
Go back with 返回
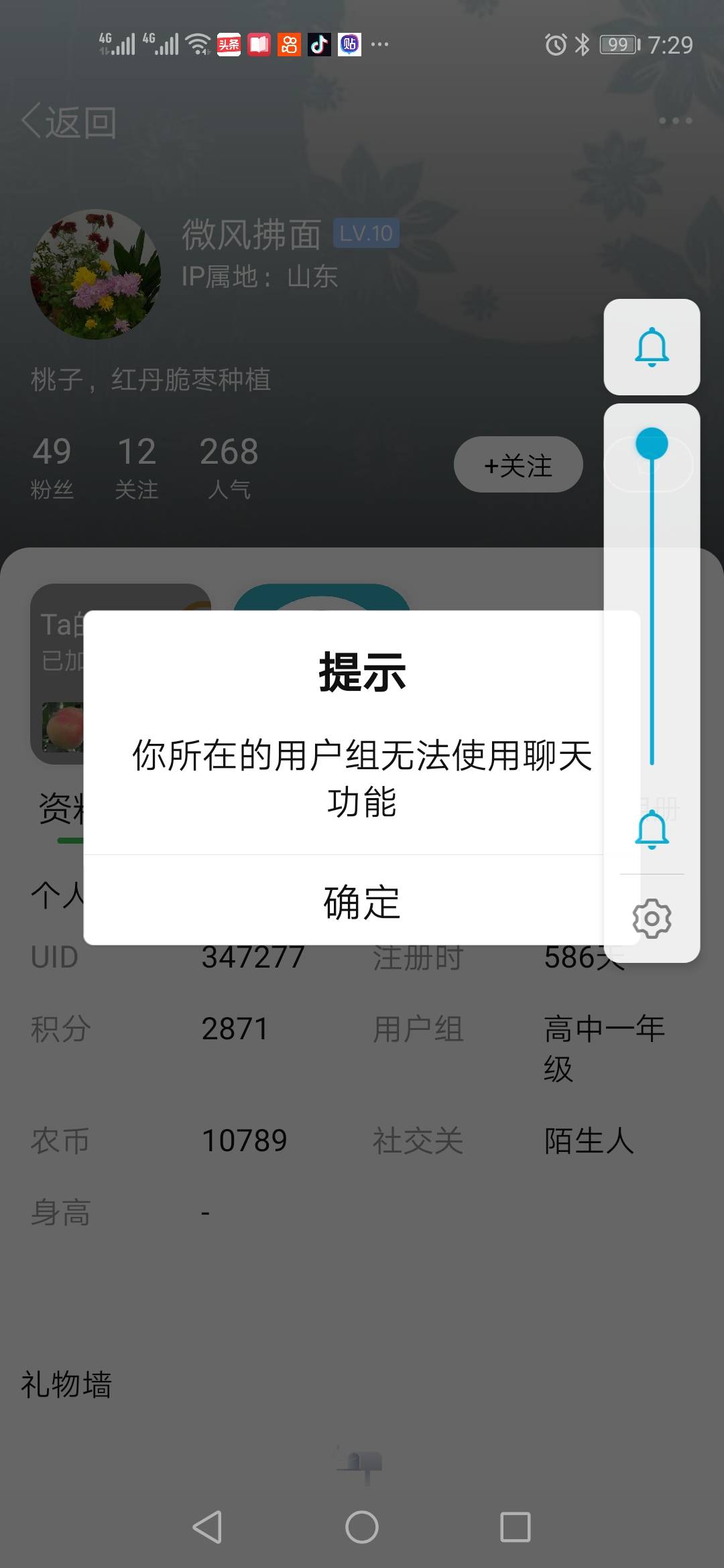[x=70, y=123]
